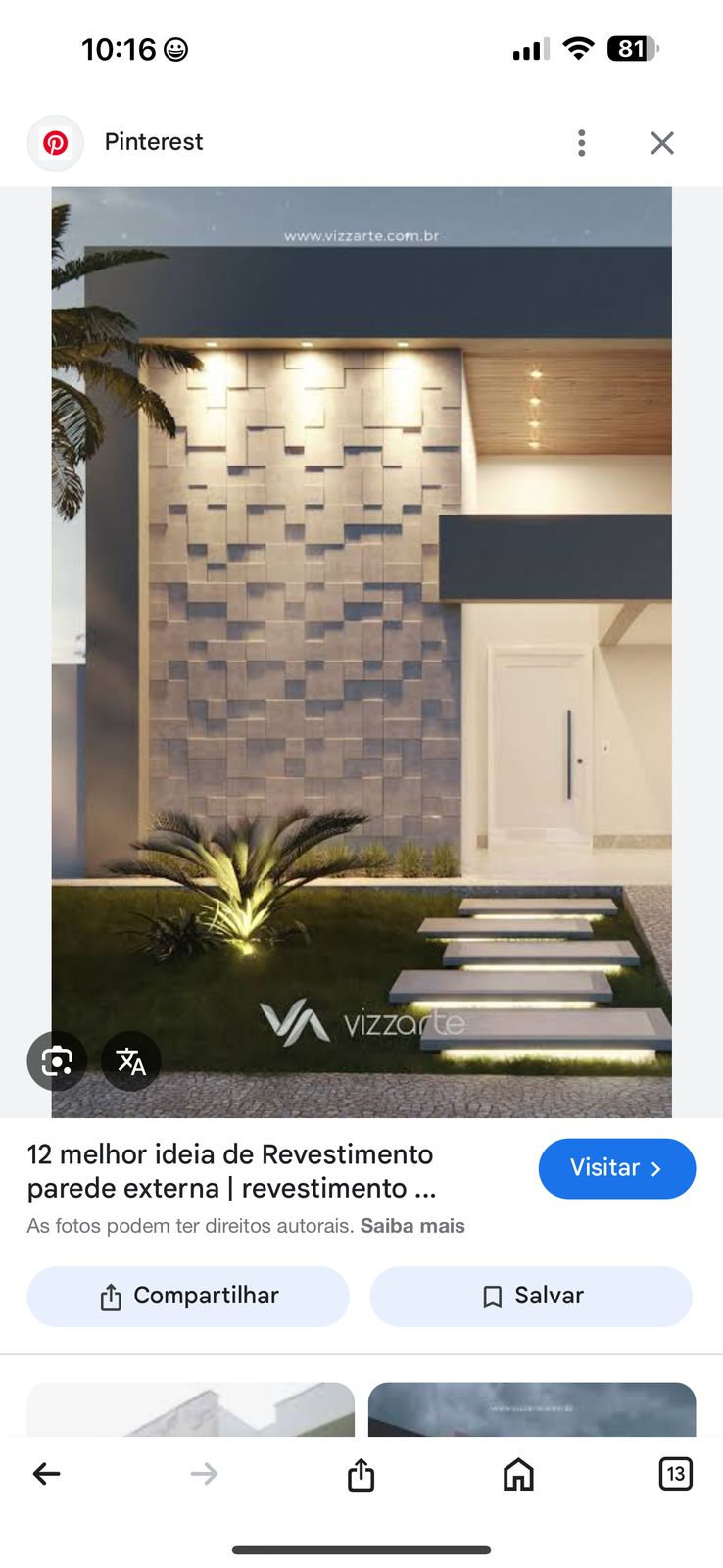723x1568 pixels.
Task: Tap Compartilhar to share the image
Action: click(188, 1296)
